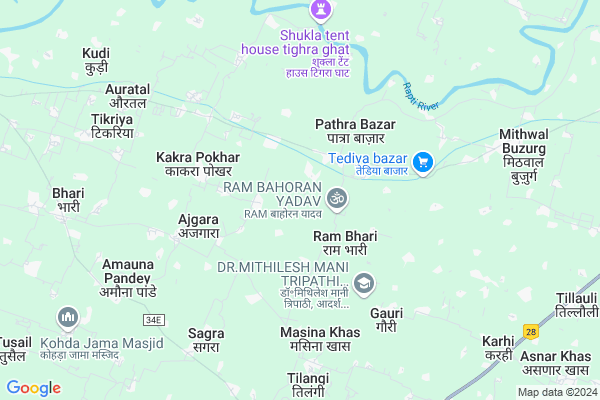Viewport: 600px width, 400px height.
Task: Open the Shukla tent house tighra ghat marker
Action: tap(320, 11)
